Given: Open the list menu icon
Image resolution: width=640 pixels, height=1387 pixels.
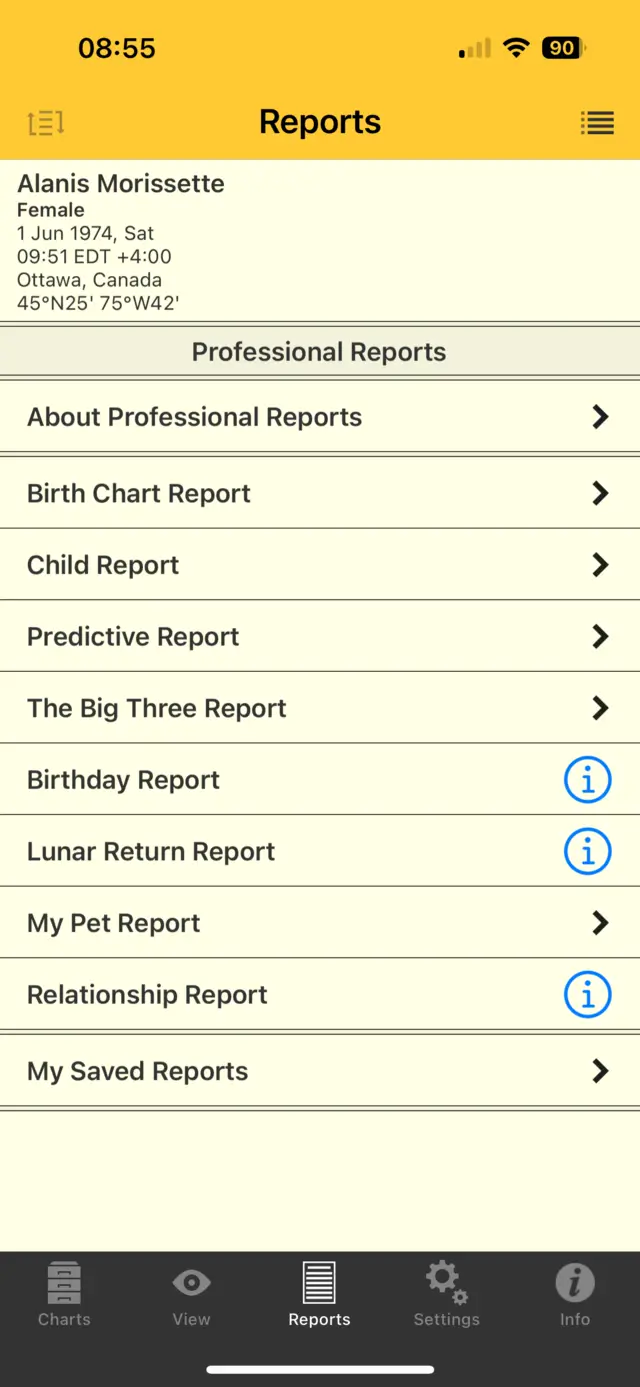Looking at the screenshot, I should coord(597,123).
